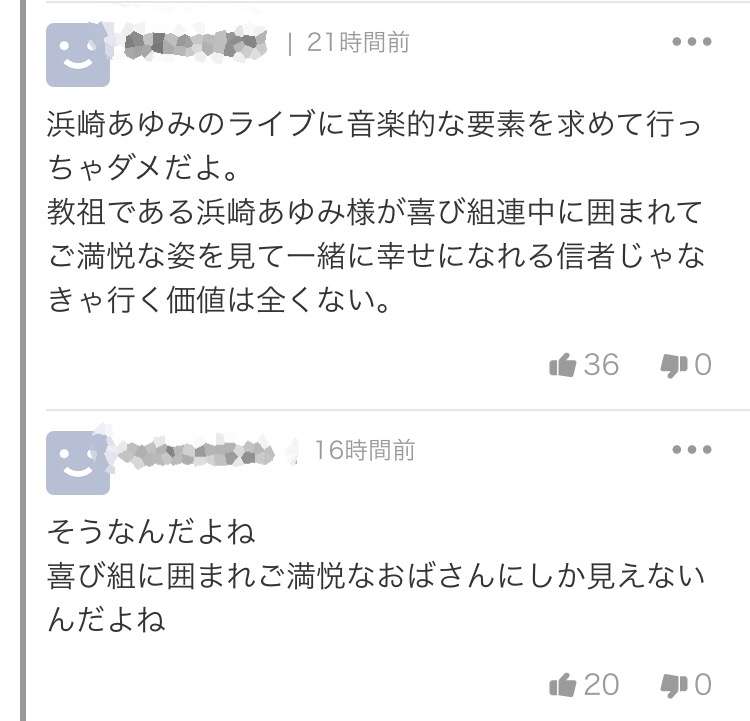Screen dimensions: 750x721
Task: Like the comment with 36 thumbs up
Action: click(565, 366)
